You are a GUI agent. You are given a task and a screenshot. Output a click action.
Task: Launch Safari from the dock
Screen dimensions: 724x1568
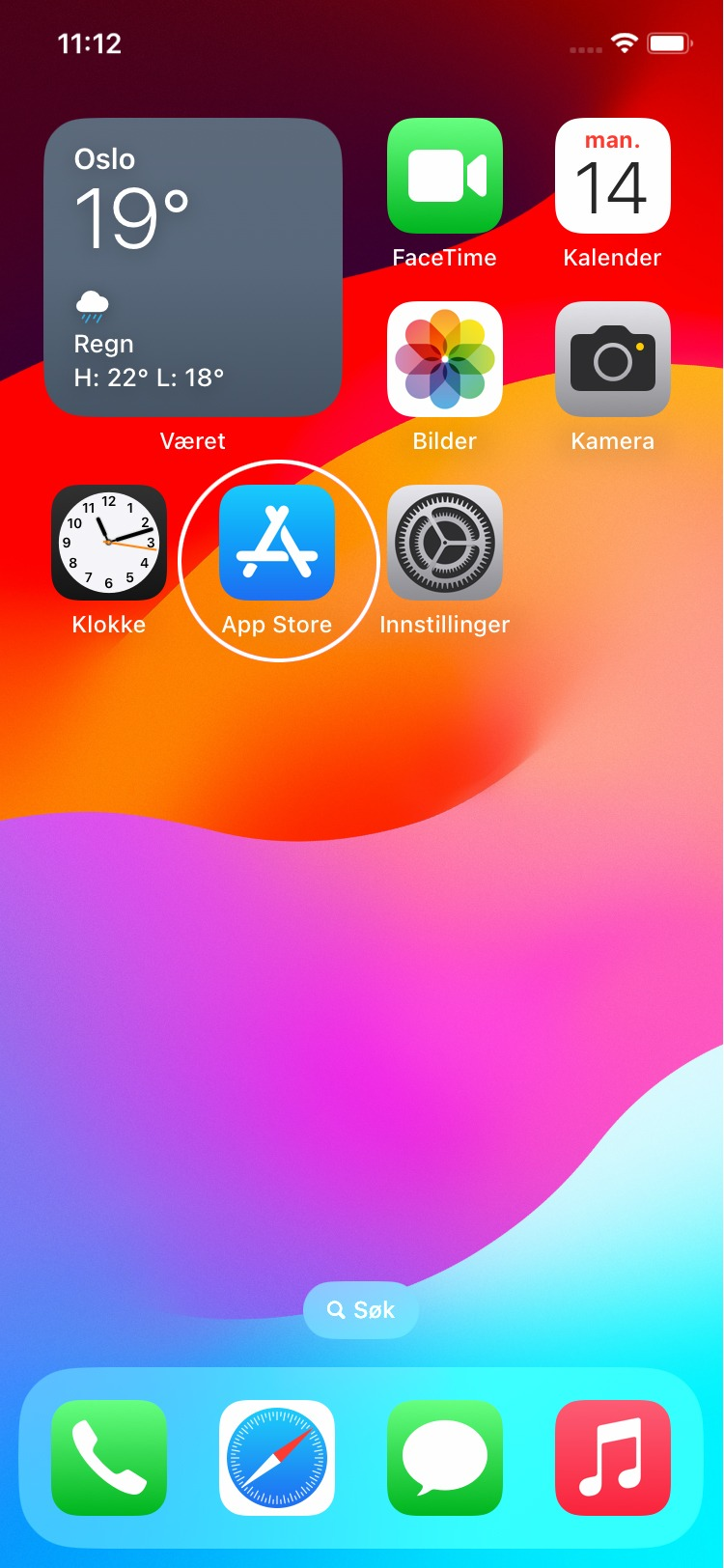coord(277,1458)
